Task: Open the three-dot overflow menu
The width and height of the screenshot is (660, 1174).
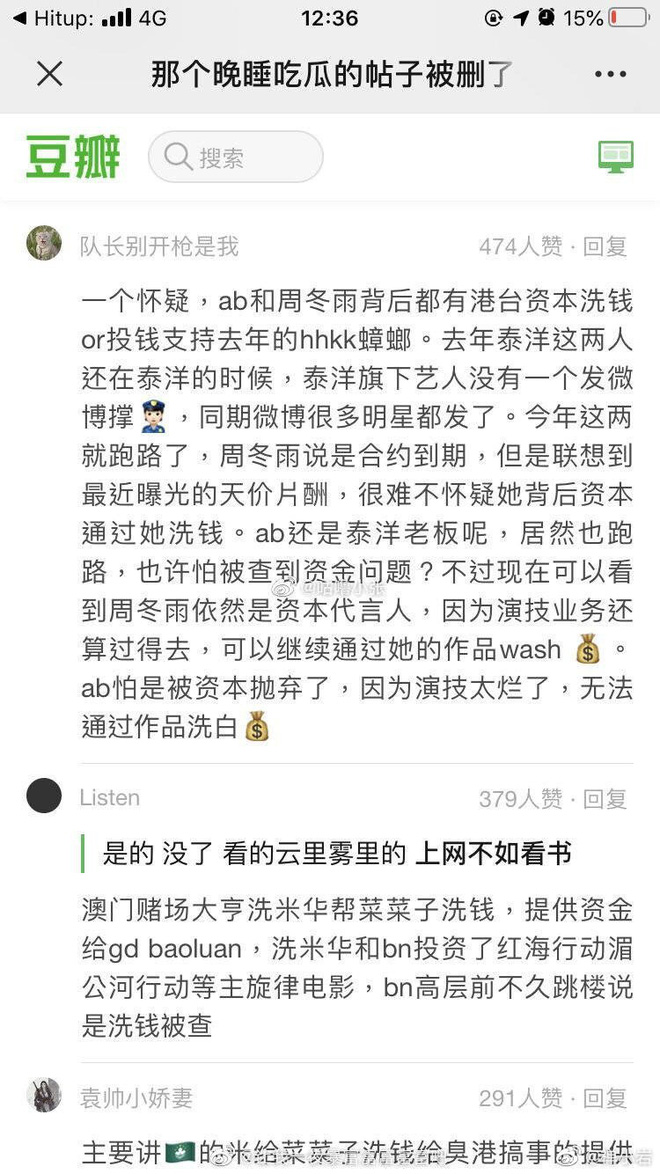Action: click(610, 74)
